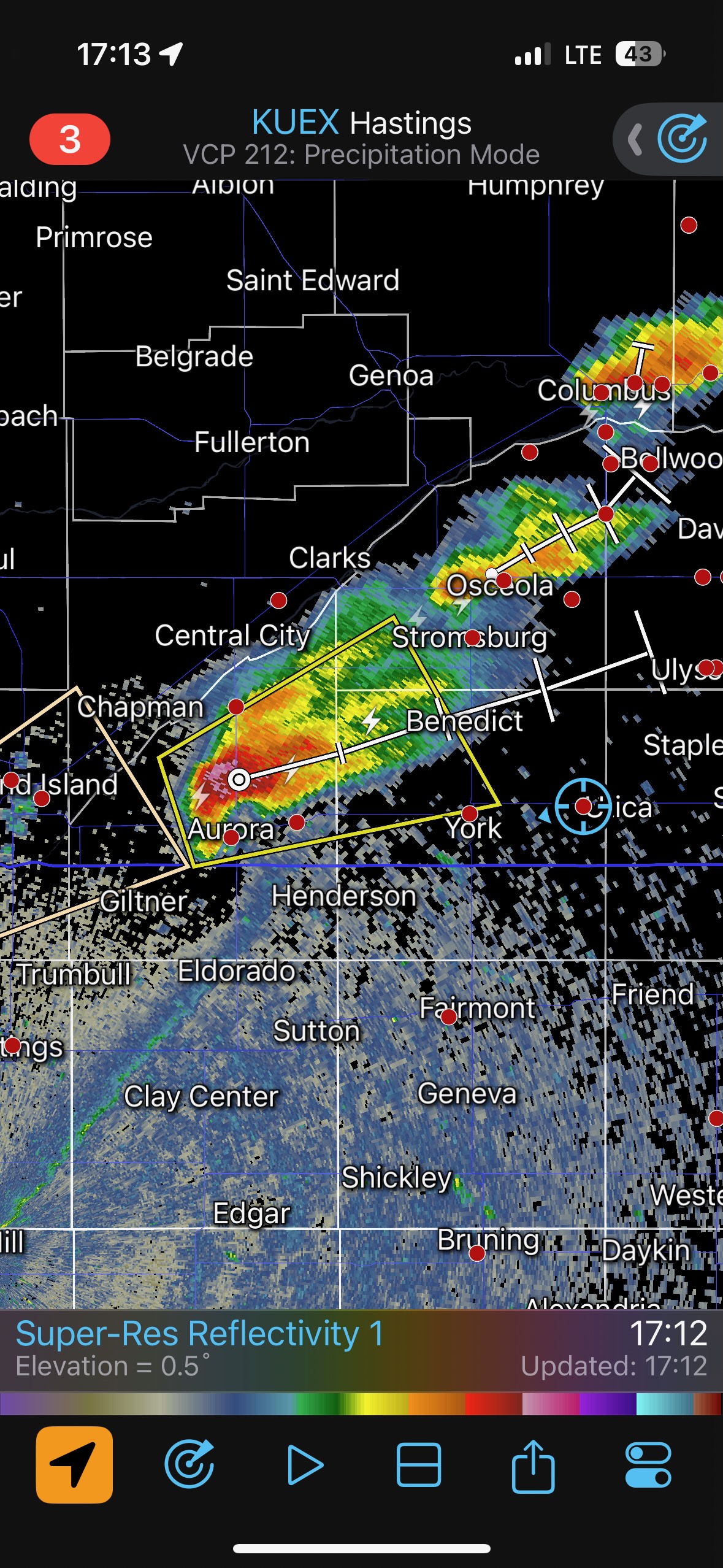The height and width of the screenshot is (1568, 723).
Task: Refresh radar data from bottom toolbar
Action: pyautogui.click(x=189, y=1464)
